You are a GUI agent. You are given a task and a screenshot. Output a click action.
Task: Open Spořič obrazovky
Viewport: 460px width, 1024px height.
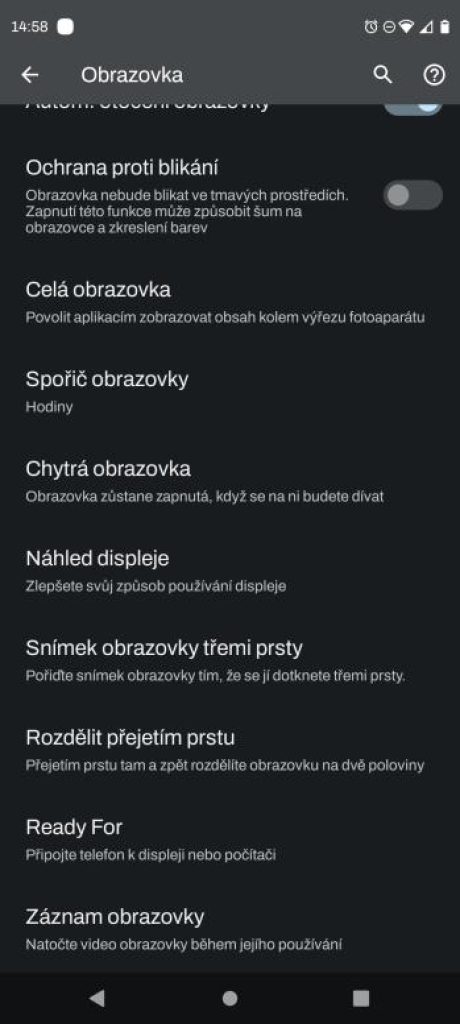coord(230,392)
